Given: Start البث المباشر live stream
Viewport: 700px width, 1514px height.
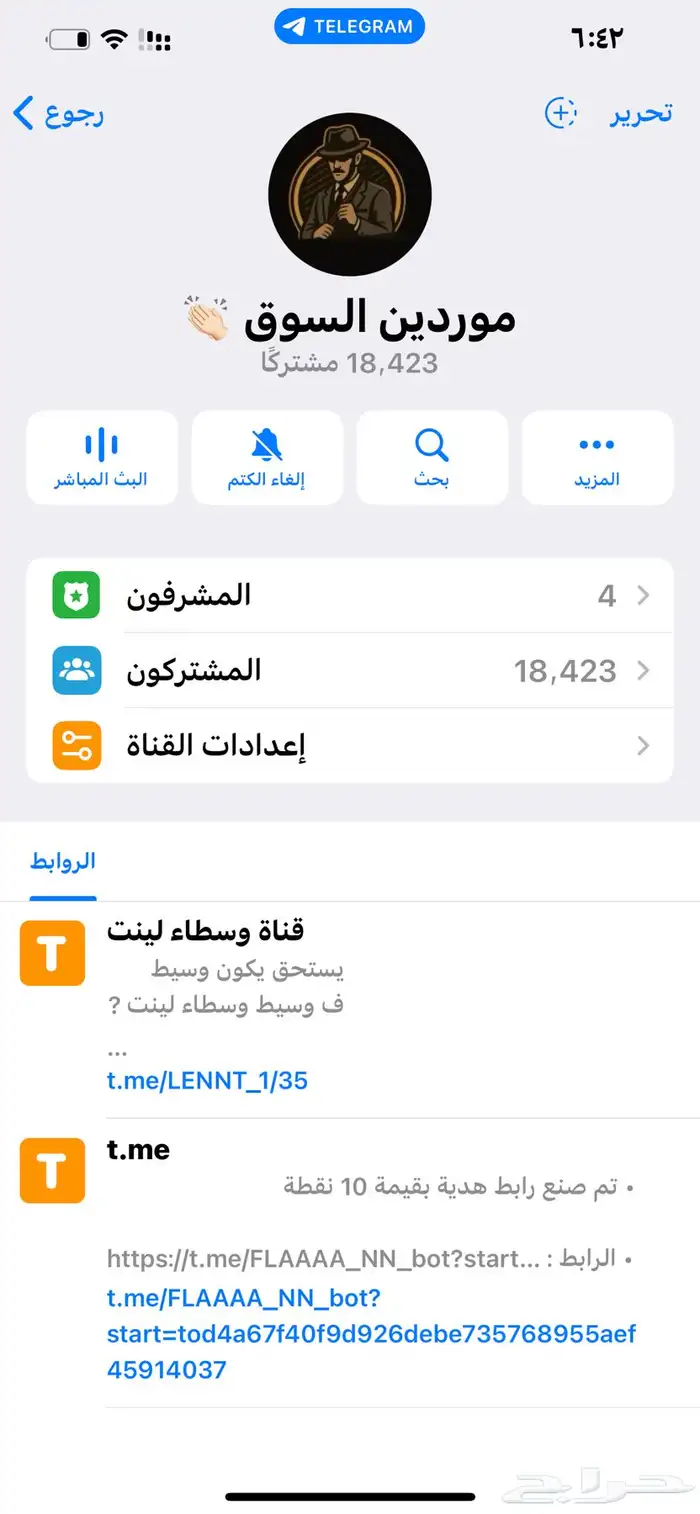Looking at the screenshot, I should tap(102, 458).
